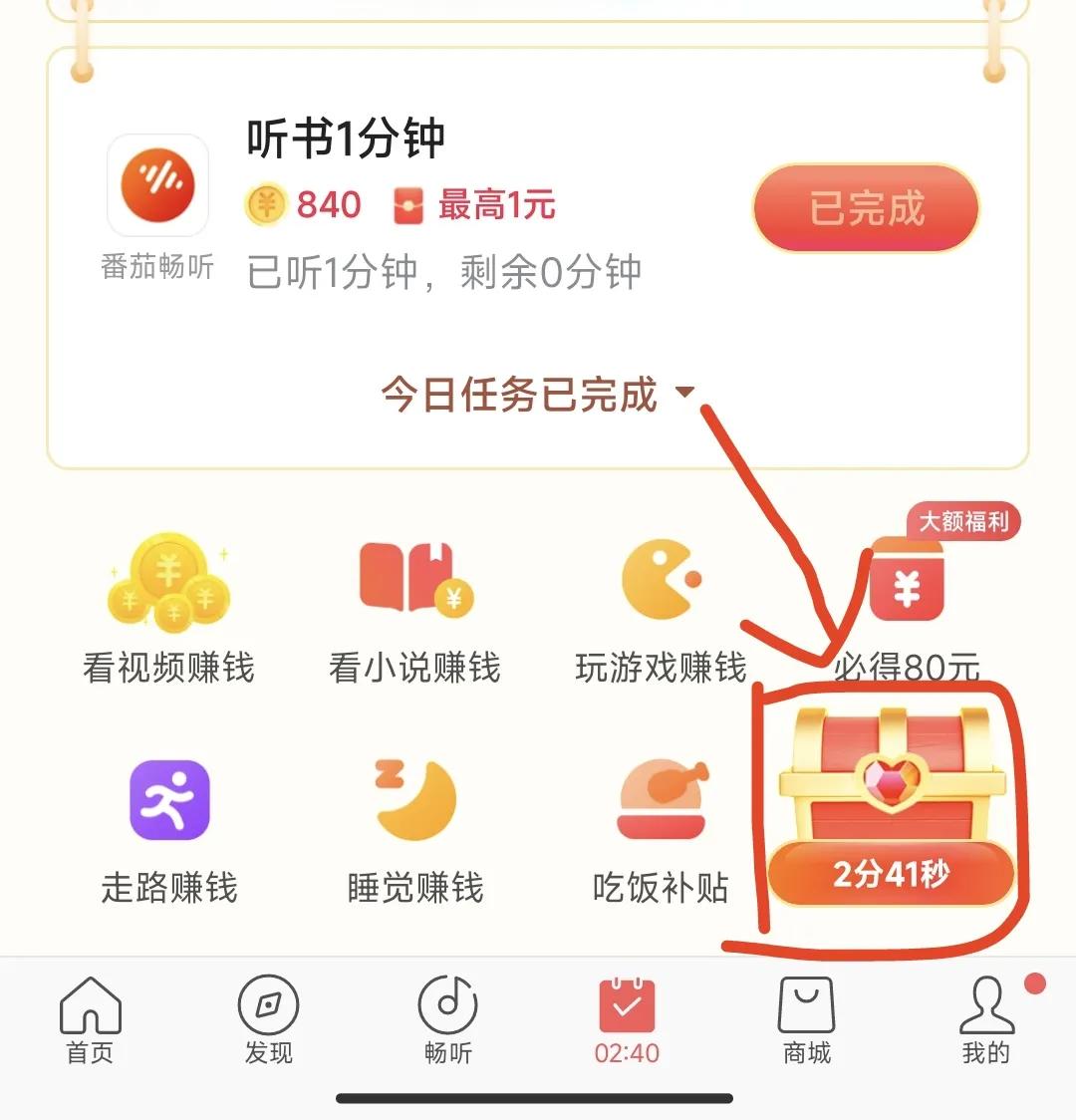Open the 发现 discover tab
The image size is (1076, 1120).
(x=267, y=1021)
